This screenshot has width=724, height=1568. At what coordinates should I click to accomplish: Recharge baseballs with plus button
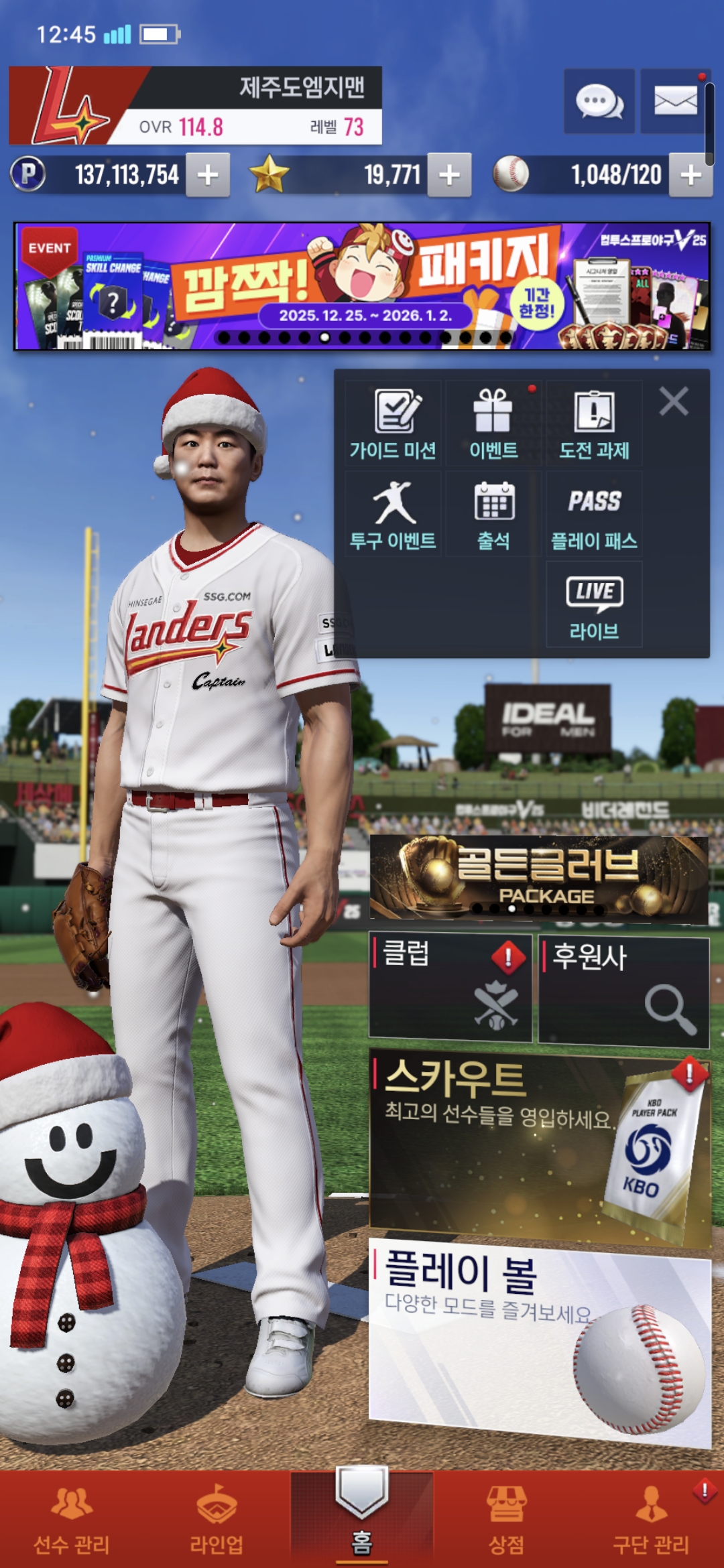[x=690, y=175]
